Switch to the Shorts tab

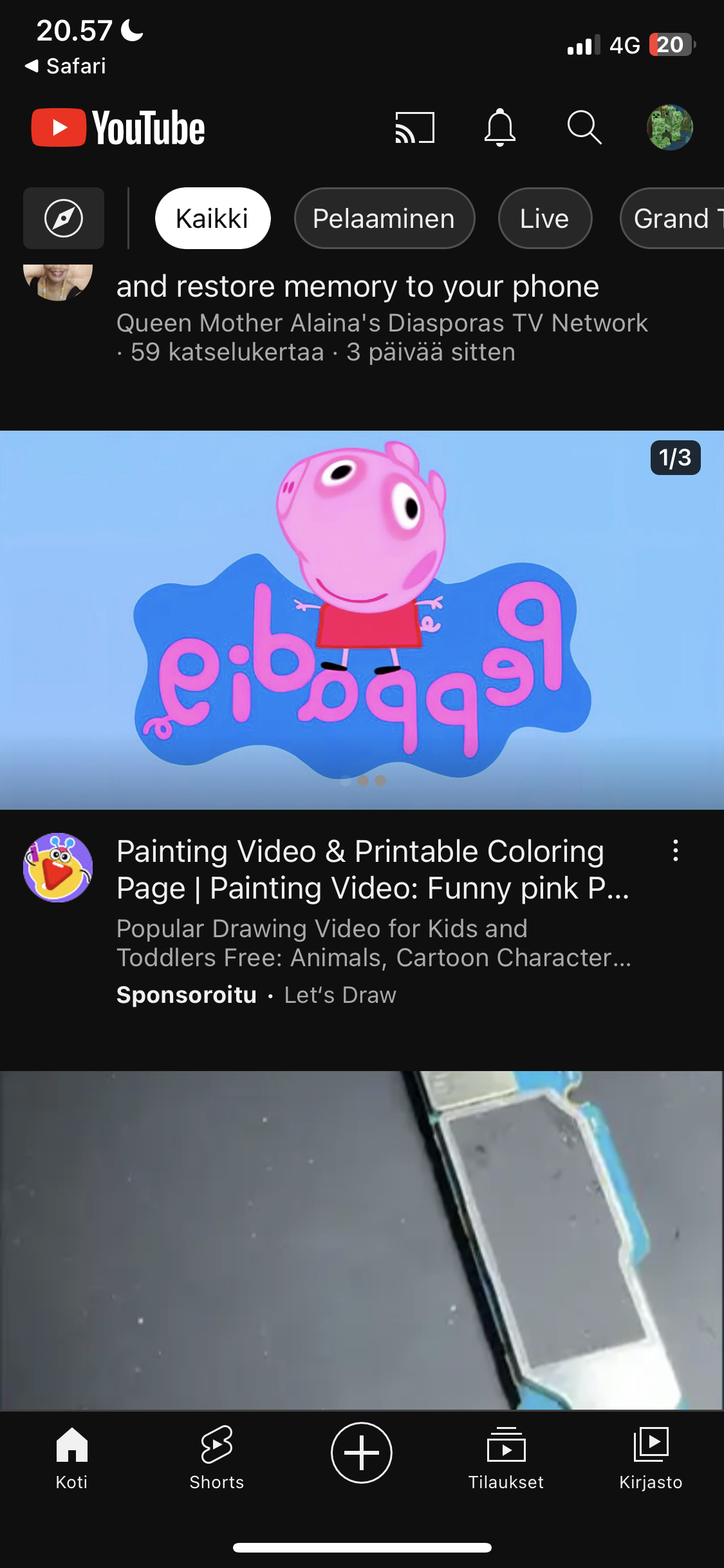(217, 1457)
